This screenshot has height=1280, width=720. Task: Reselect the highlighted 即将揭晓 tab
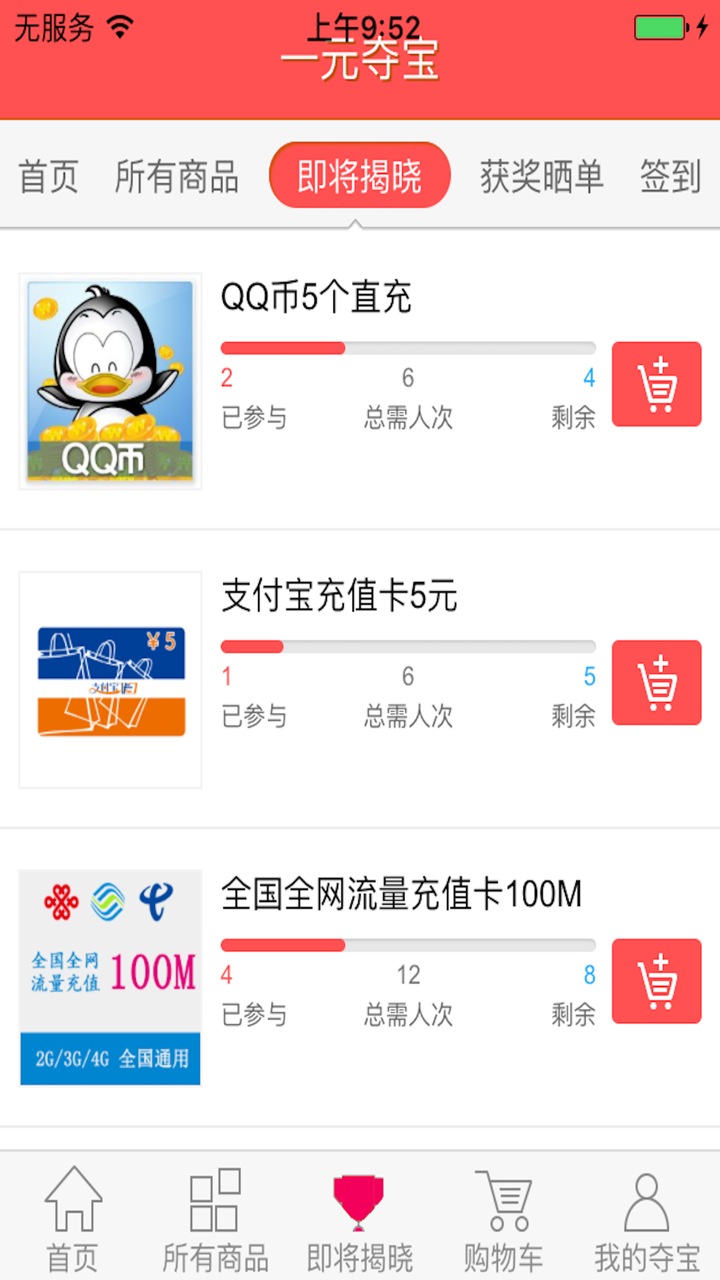point(360,174)
